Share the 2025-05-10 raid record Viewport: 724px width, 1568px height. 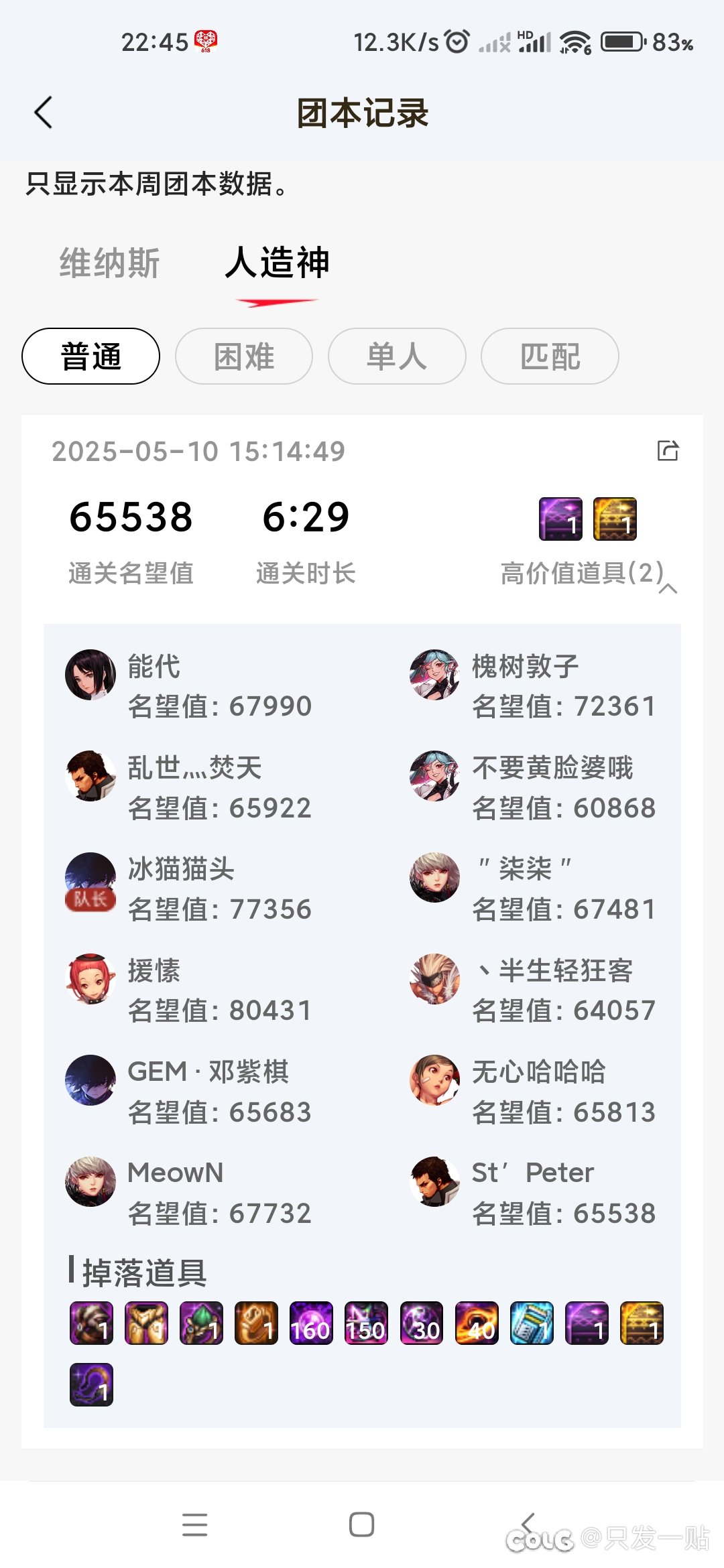pos(668,450)
